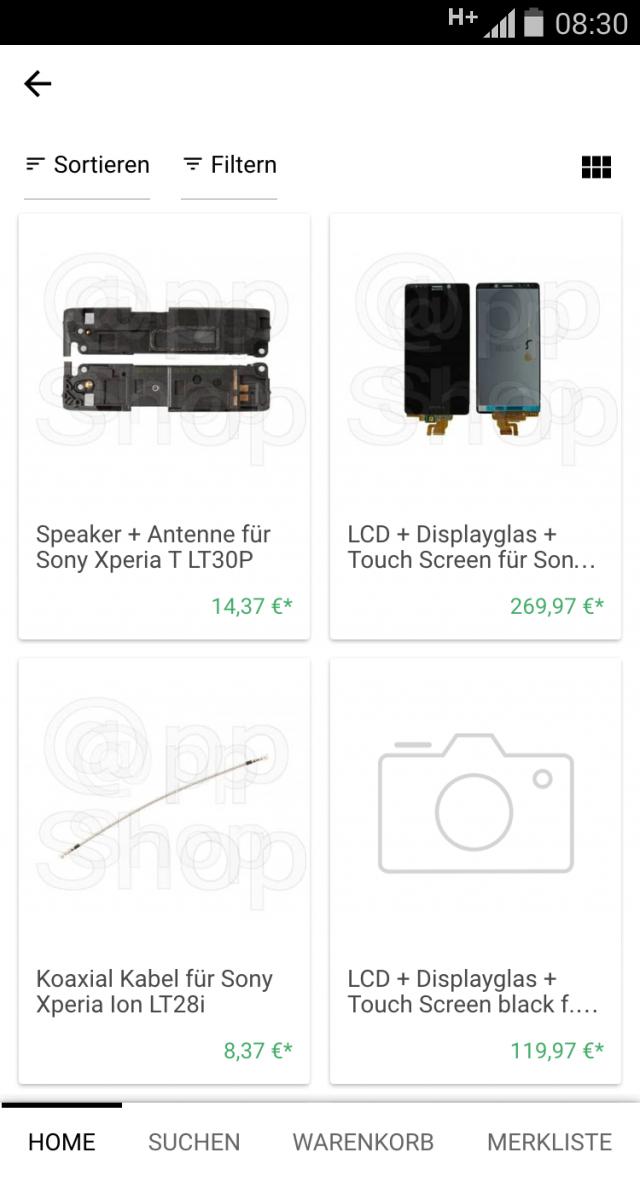View the LCD + Displayglas product for 269,97 €
Image resolution: width=640 pixels, height=1181 pixels.
475,426
